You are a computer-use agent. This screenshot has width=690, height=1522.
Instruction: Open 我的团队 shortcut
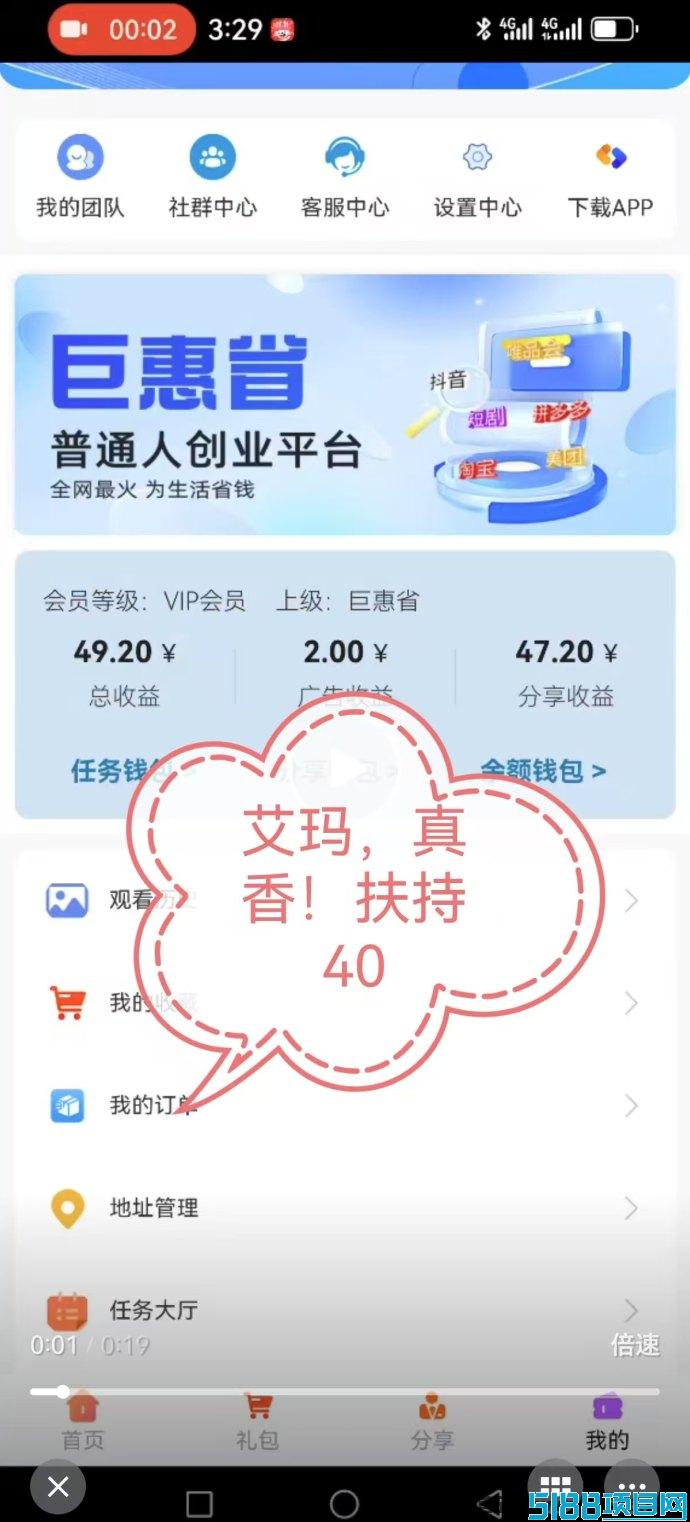(x=80, y=179)
